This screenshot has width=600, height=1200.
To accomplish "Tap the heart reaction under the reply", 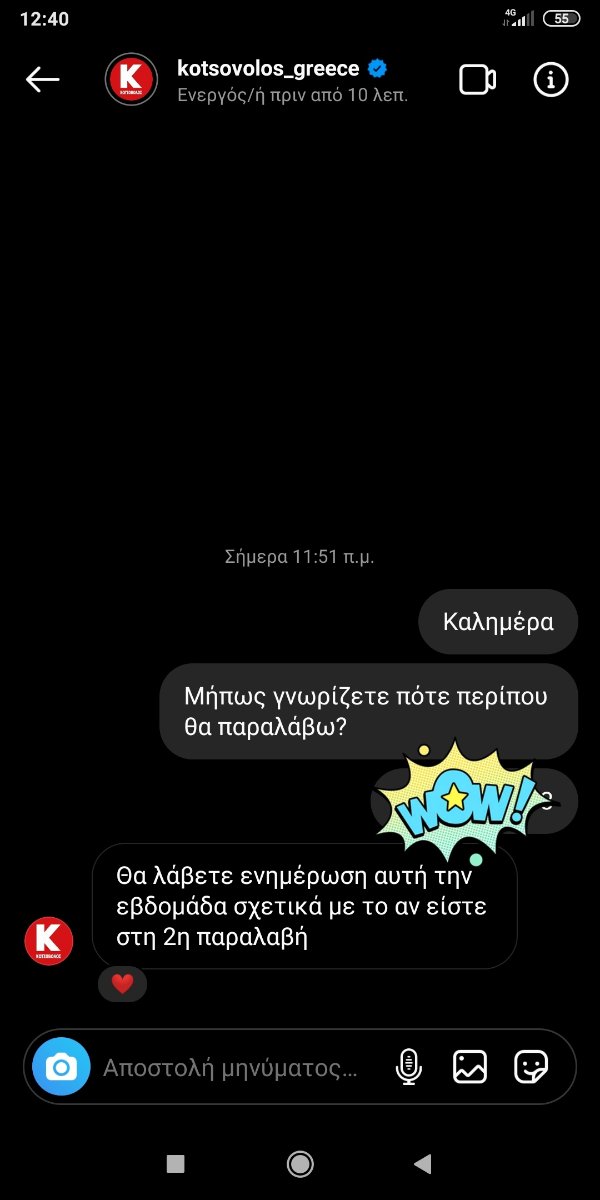I will pos(122,984).
